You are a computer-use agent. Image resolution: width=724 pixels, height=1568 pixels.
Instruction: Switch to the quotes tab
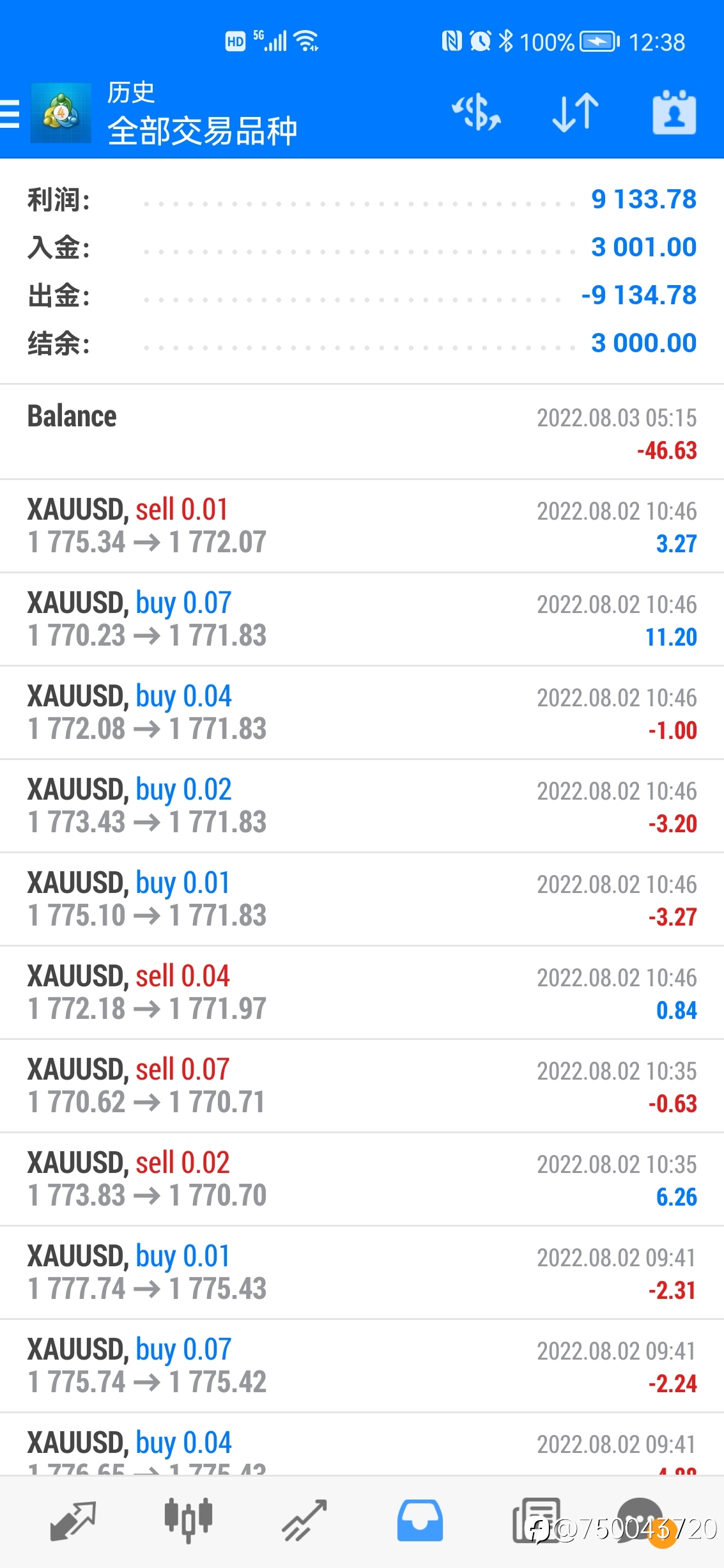coord(73,1521)
